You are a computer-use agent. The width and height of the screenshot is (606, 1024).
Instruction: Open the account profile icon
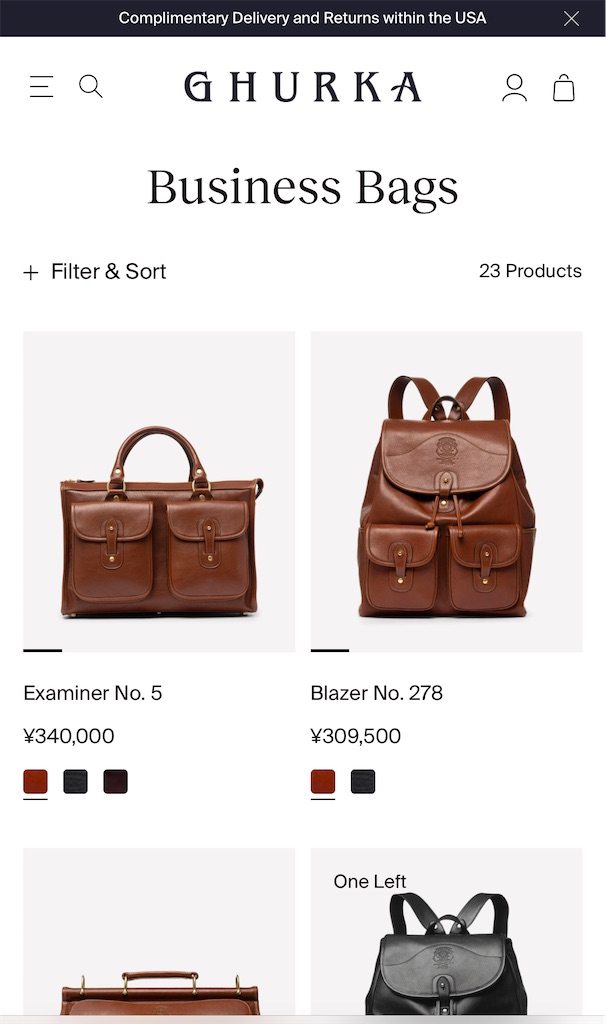click(514, 88)
